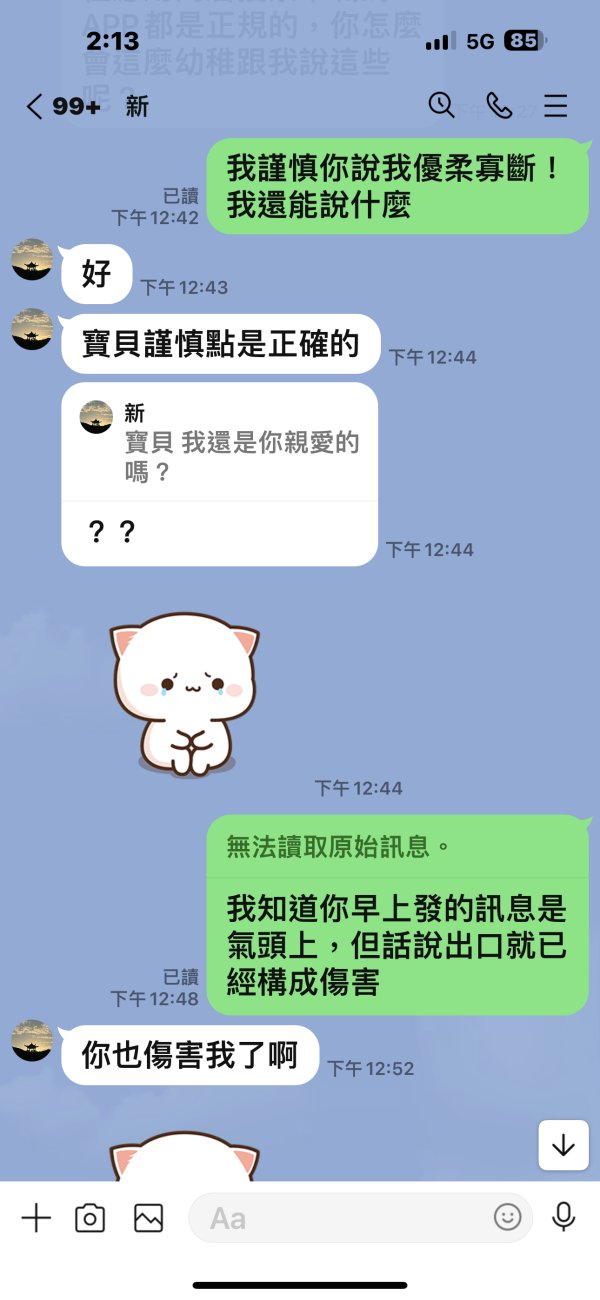This screenshot has height=1300, width=600.
Task: Open the emoji and sticker picker
Action: (508, 1217)
